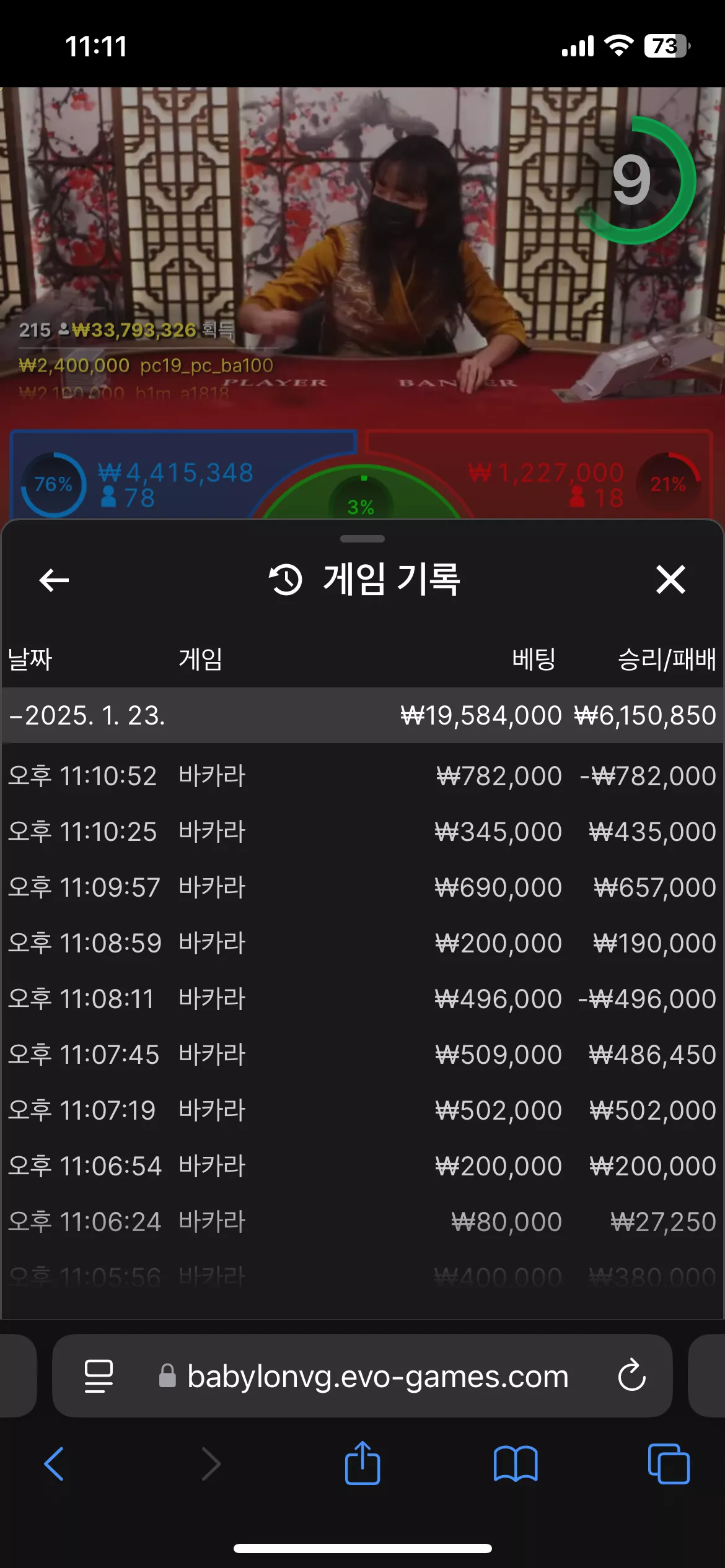
Task: Open the 오후 11:06:54 바카라 record
Action: 362,1166
